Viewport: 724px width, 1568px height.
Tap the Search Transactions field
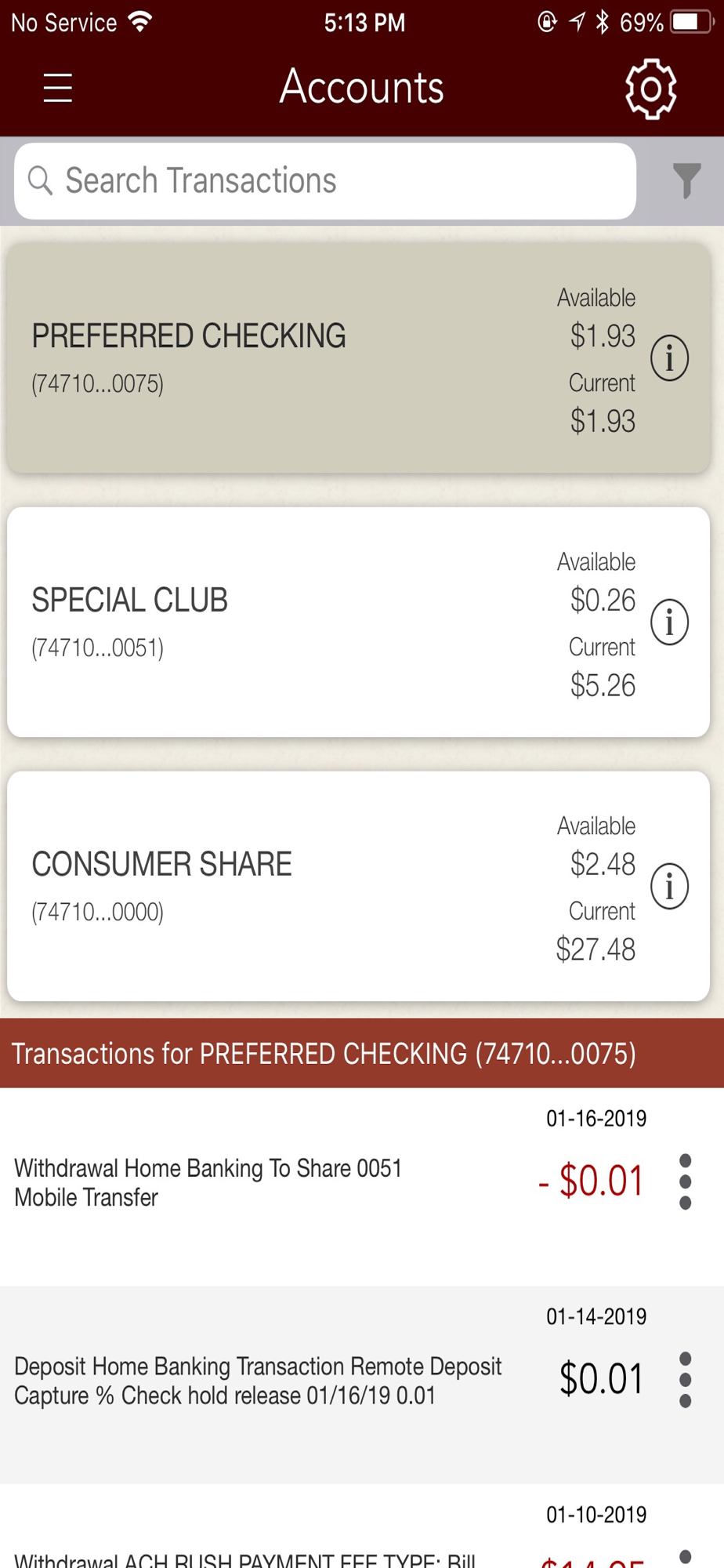(324, 180)
